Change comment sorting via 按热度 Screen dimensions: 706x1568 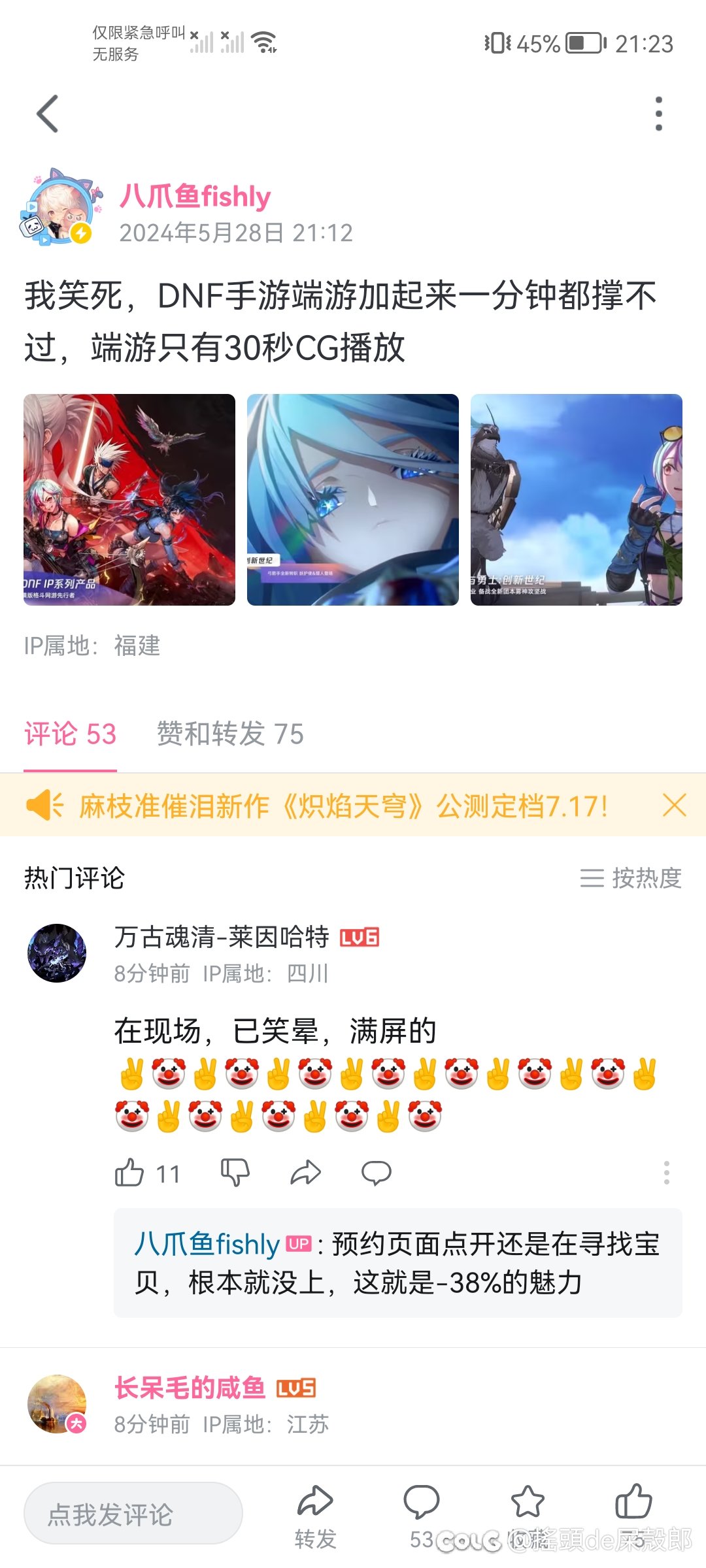[x=631, y=878]
